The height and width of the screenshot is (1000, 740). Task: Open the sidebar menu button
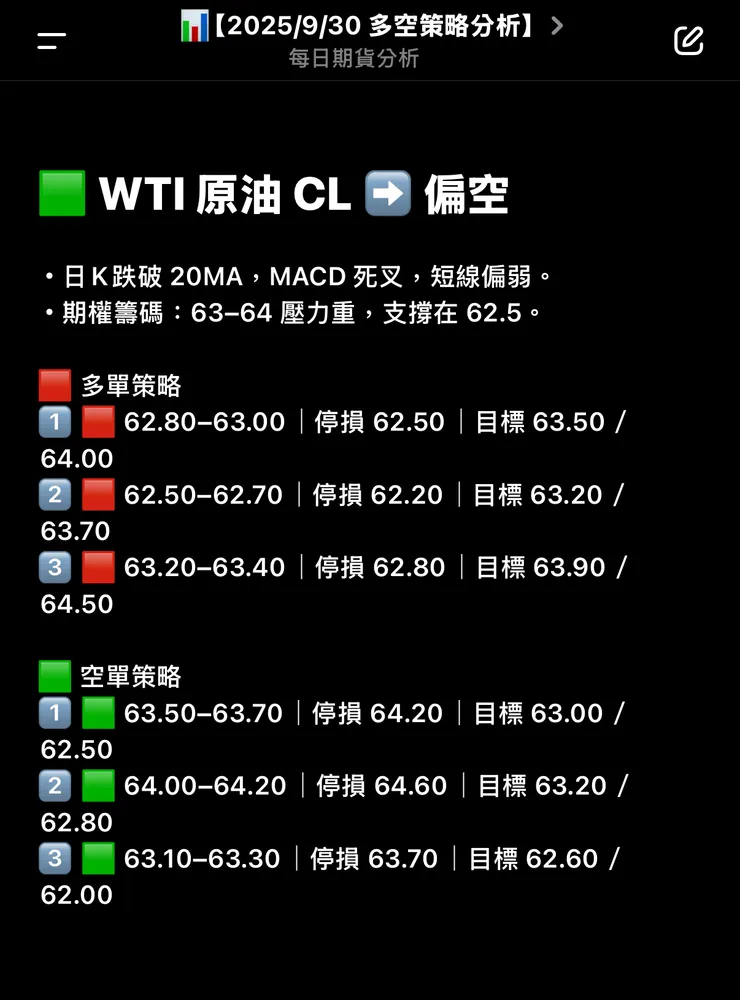pos(51,41)
